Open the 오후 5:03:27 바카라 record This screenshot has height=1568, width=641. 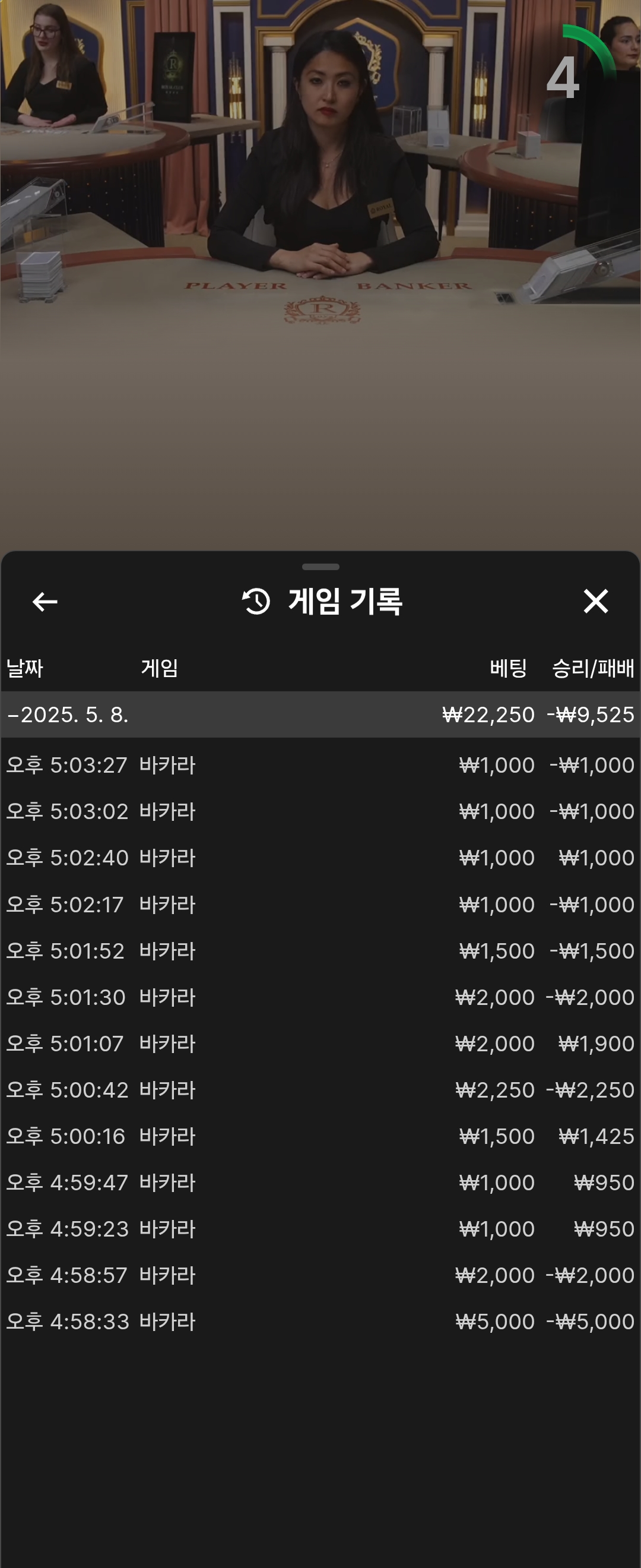(x=320, y=764)
